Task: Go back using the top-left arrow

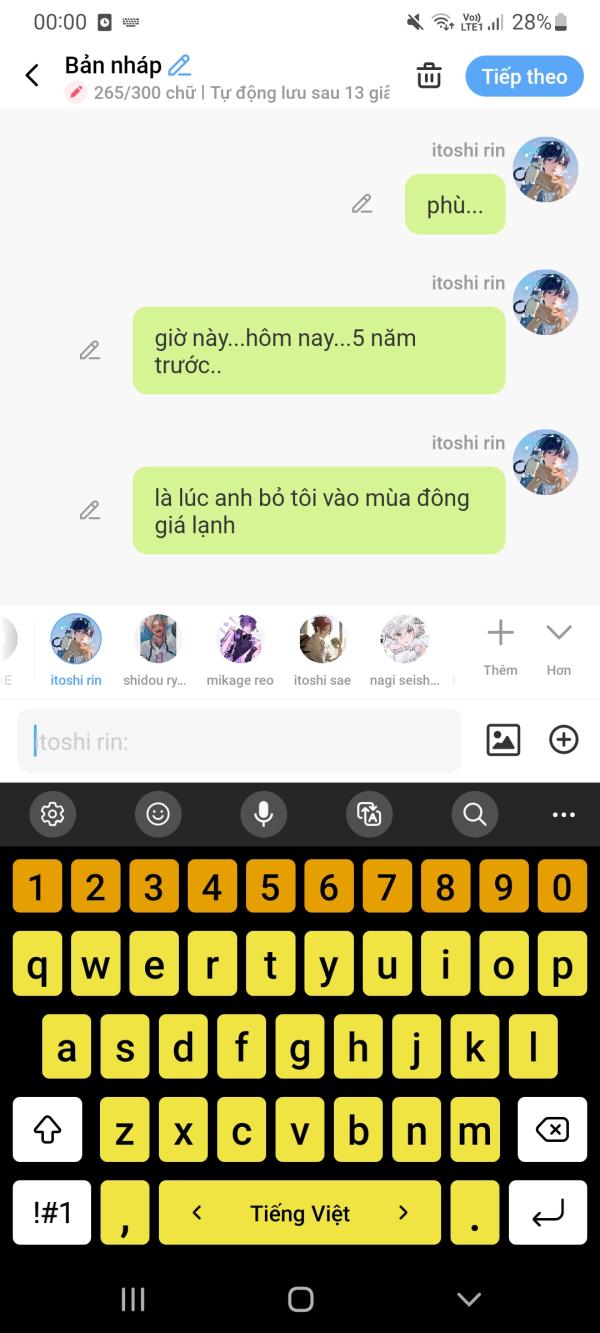Action: click(x=32, y=75)
